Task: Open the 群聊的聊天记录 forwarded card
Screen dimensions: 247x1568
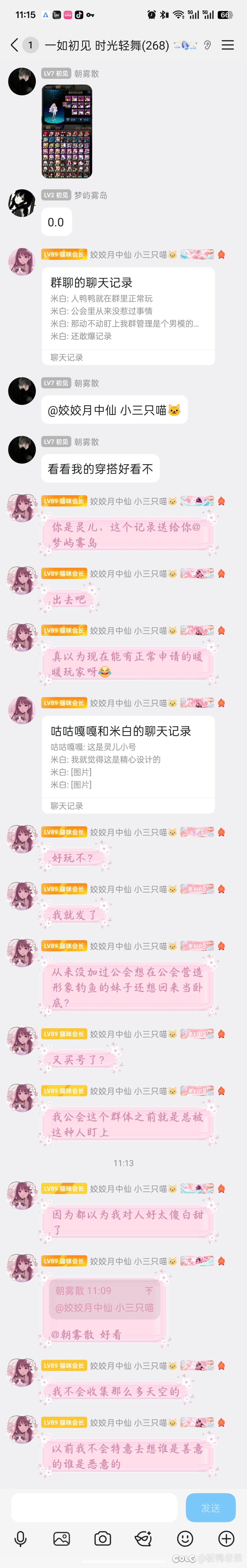Action: pyautogui.click(x=128, y=315)
